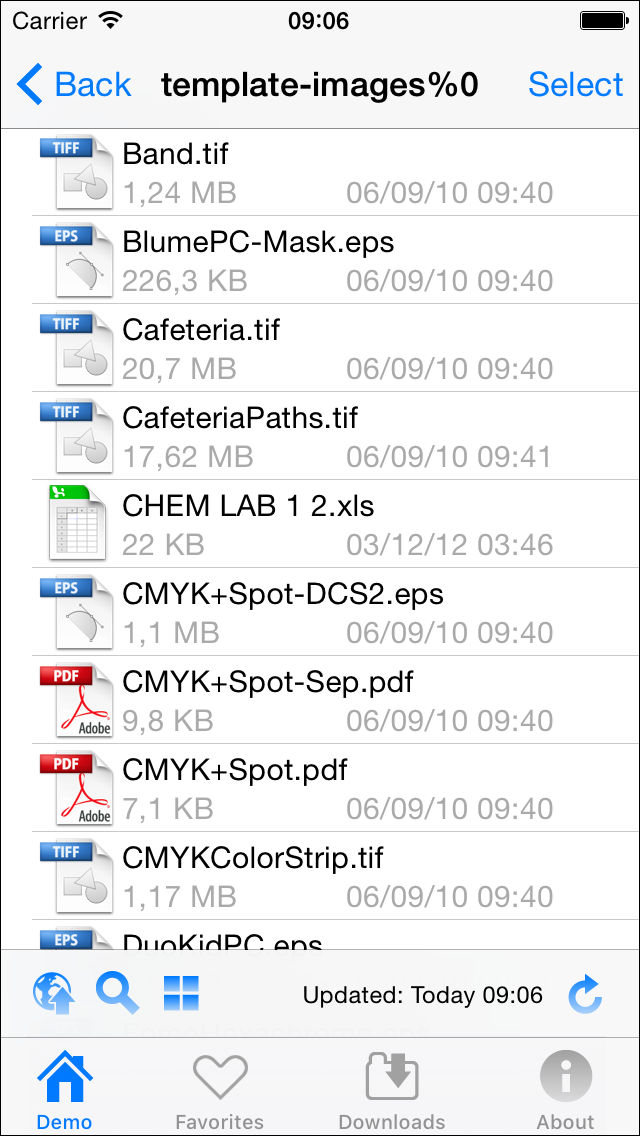Open the CMYK+Spot-Sep.pdf document
Image resolution: width=640 pixels, height=1136 pixels.
pos(320,700)
